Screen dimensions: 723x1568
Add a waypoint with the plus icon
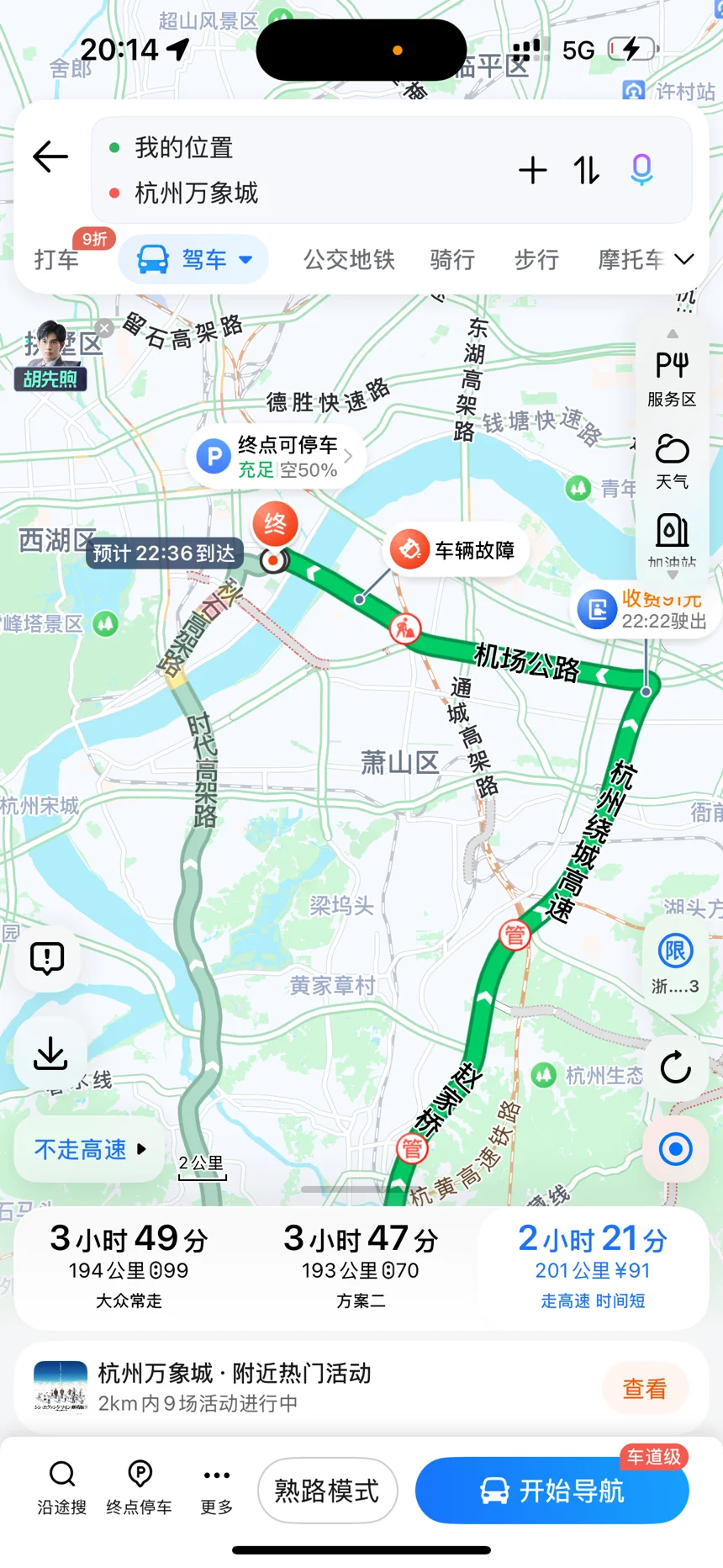click(x=532, y=171)
